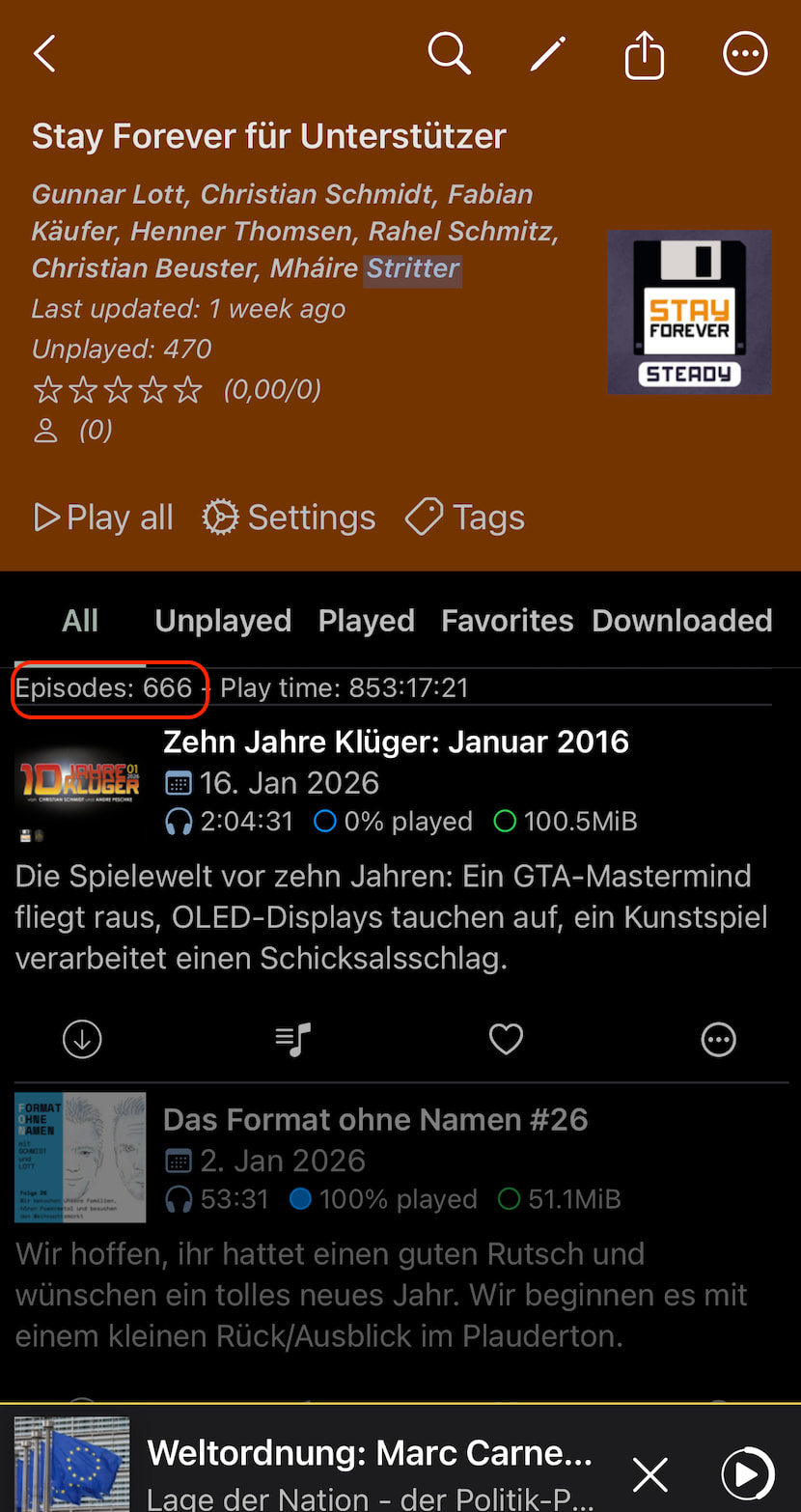Select the All episodes tab
Image resolution: width=801 pixels, height=1512 pixels.
[x=80, y=620]
